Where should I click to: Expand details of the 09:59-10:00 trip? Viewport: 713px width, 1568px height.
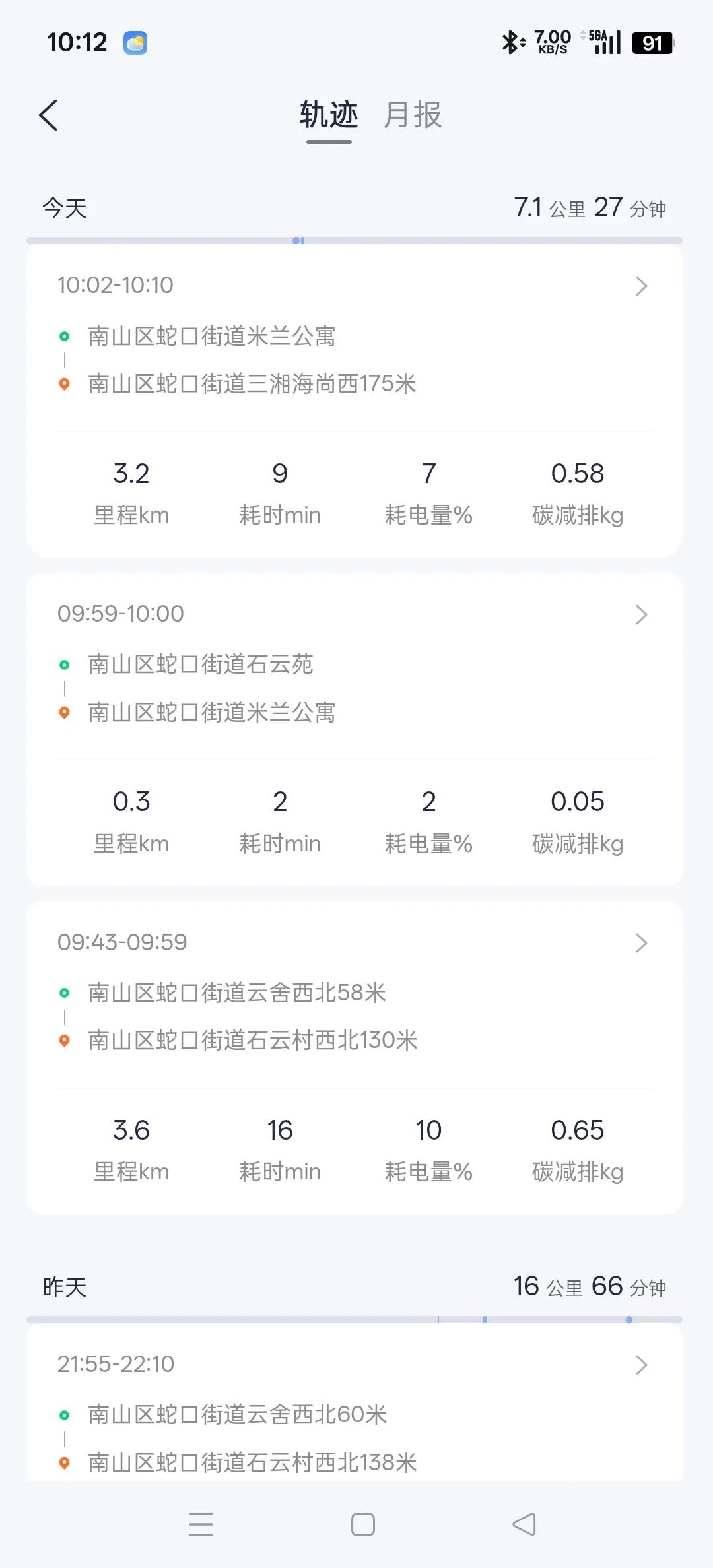coord(640,614)
